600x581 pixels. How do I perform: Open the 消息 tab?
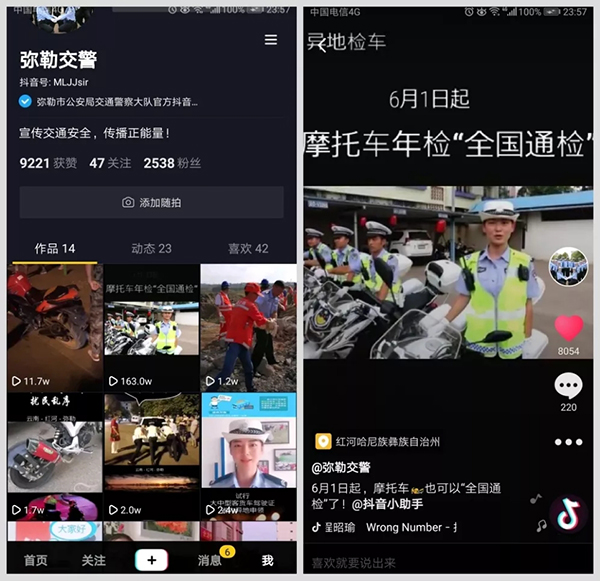coord(210,561)
